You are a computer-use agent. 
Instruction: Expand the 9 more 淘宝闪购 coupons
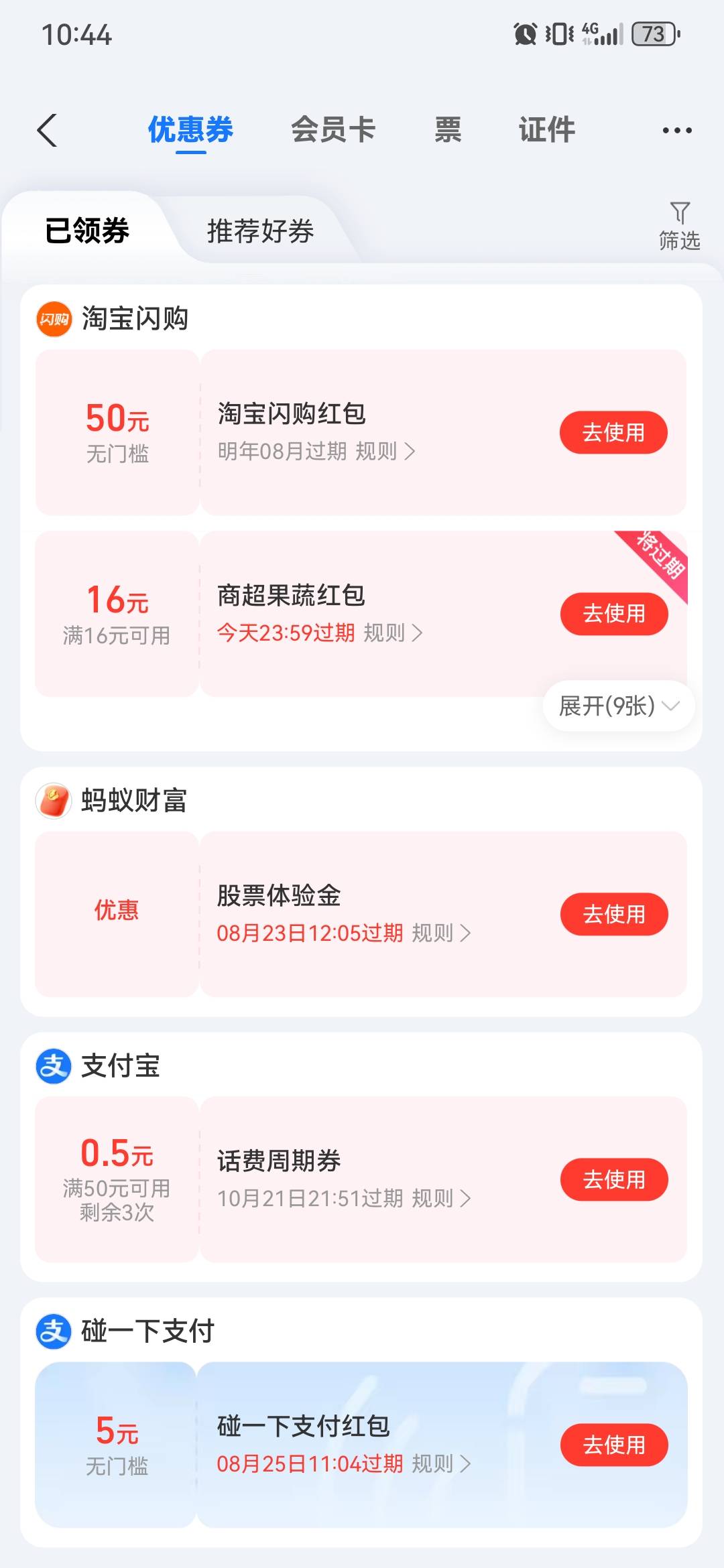click(619, 706)
